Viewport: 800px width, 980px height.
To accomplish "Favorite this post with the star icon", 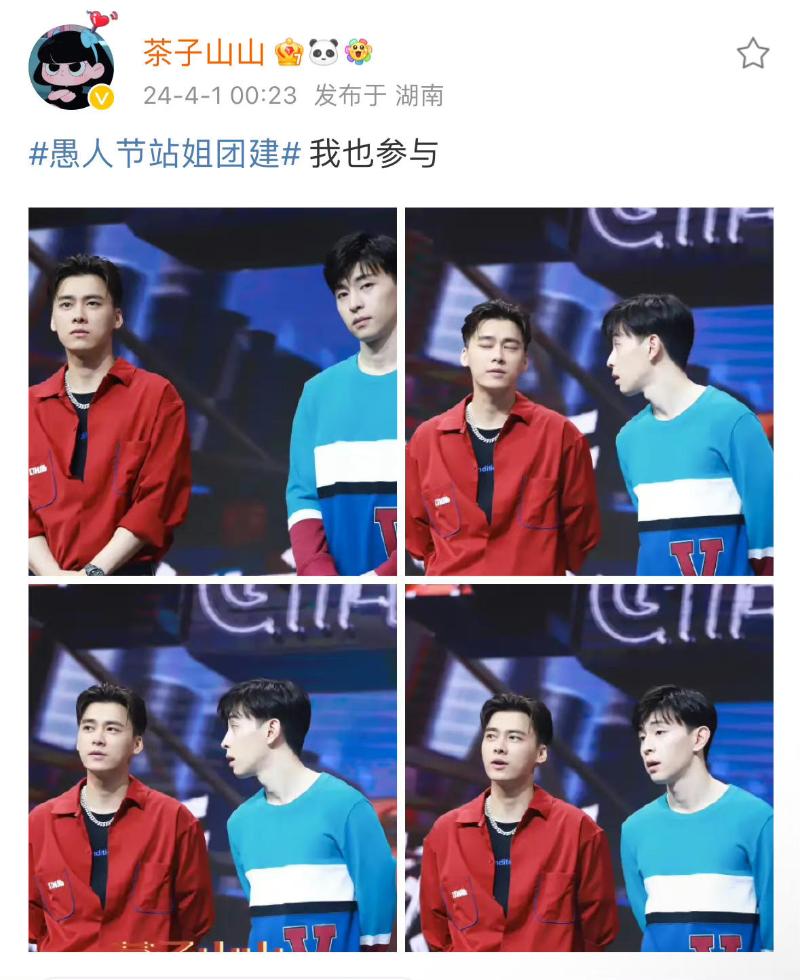I will (x=752, y=53).
